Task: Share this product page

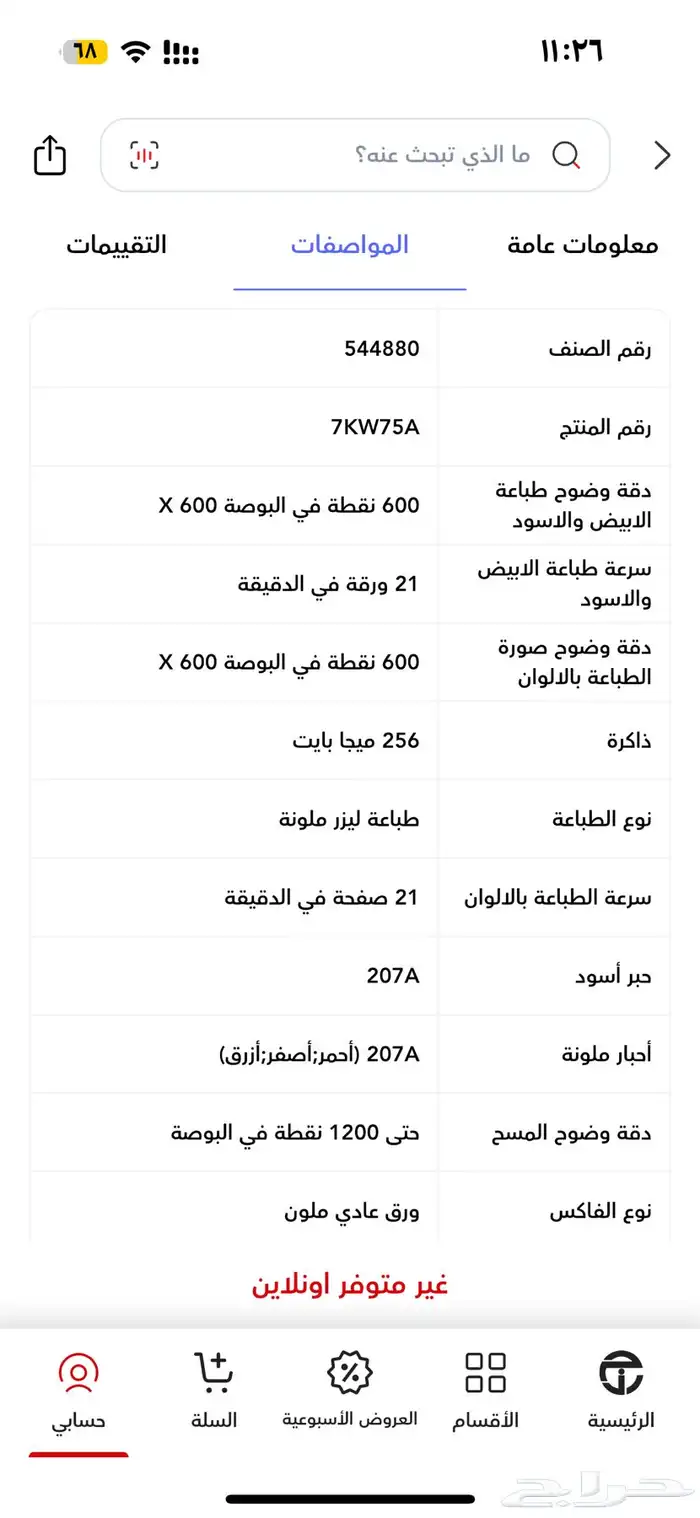Action: click(50, 155)
